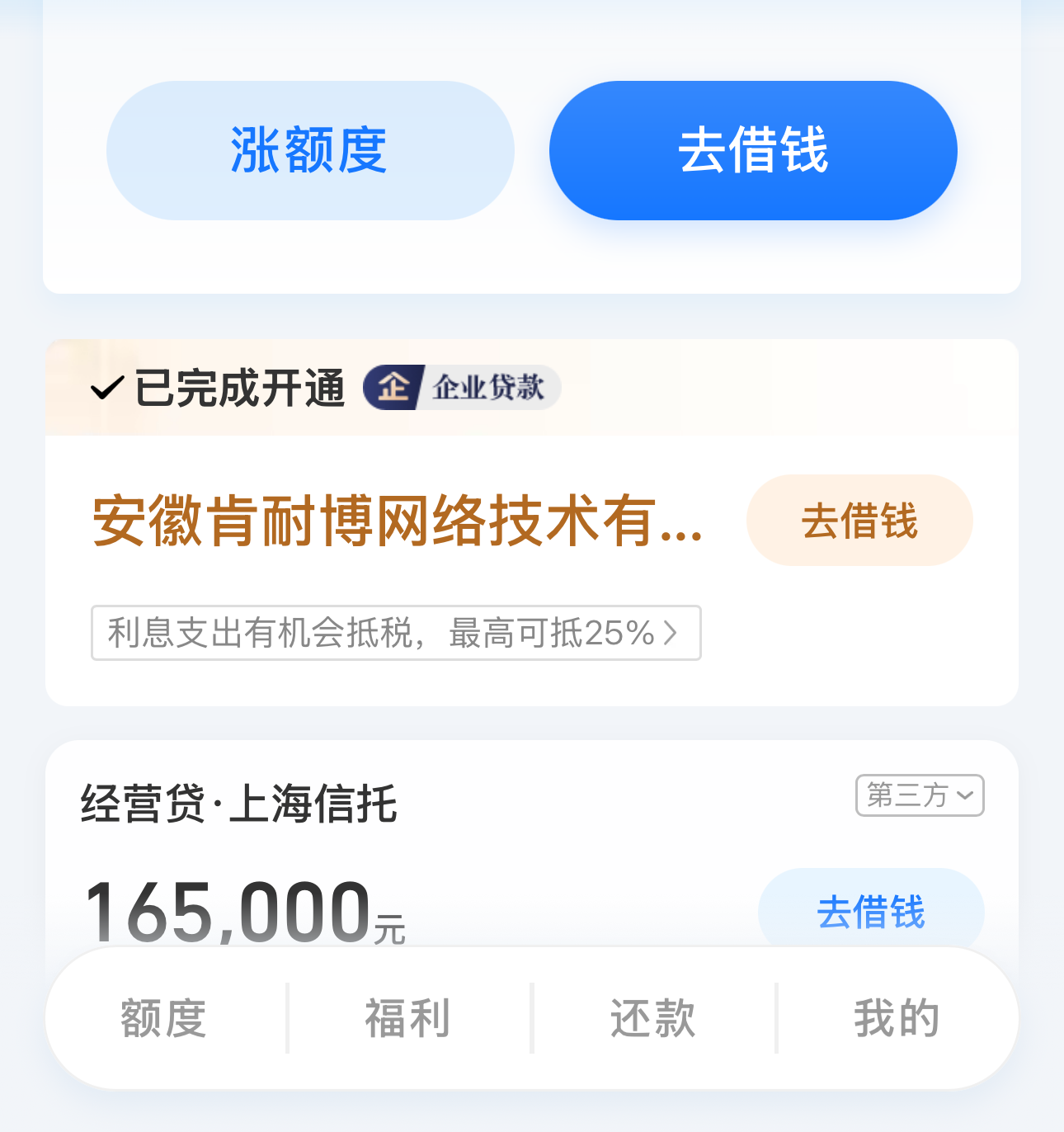Expand the 第三方 dropdown
This screenshot has height=1132, width=1064.
tap(920, 795)
